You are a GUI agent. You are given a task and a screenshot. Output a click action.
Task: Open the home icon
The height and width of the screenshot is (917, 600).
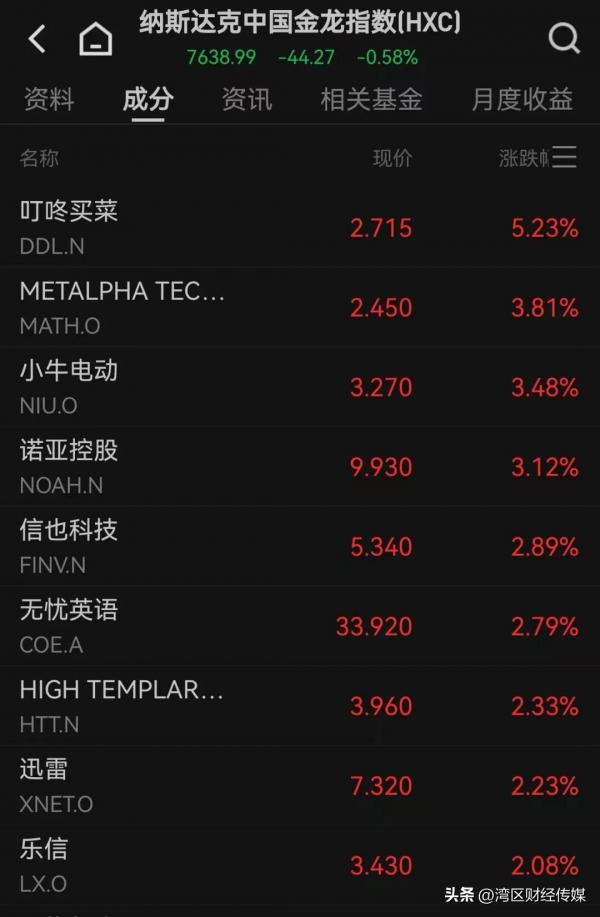tap(96, 40)
